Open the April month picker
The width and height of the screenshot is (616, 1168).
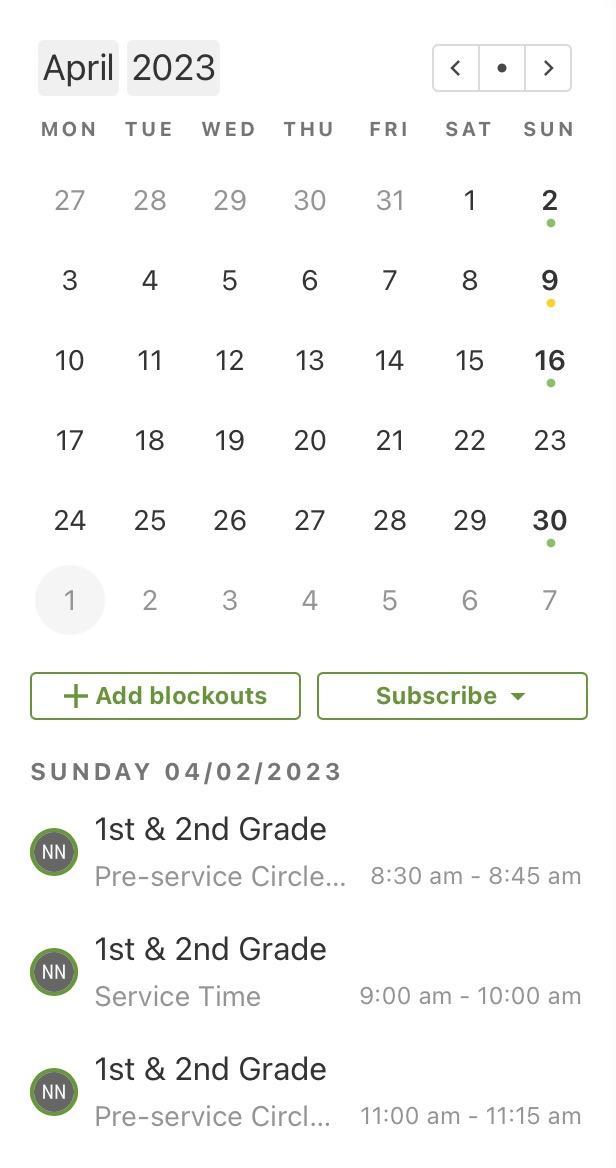[78, 68]
